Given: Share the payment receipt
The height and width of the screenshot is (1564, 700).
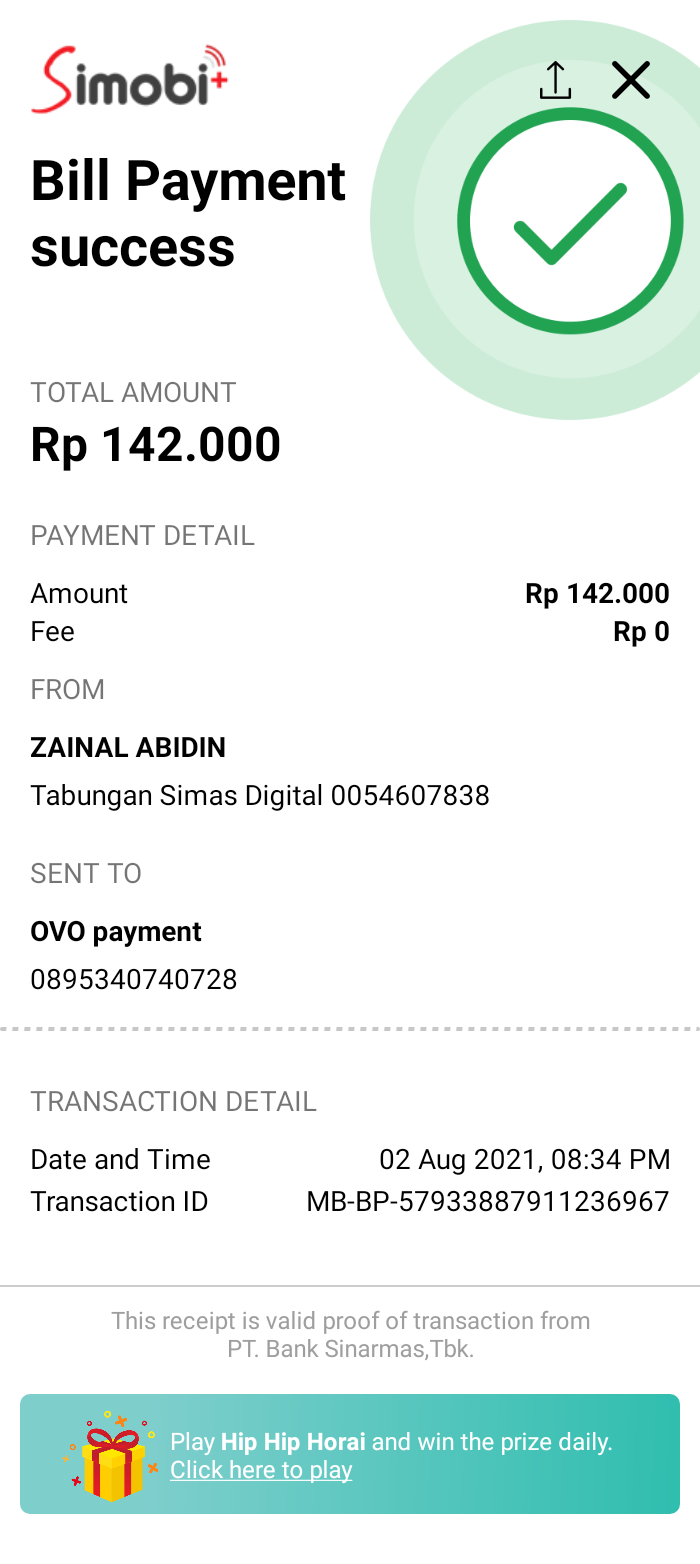Looking at the screenshot, I should coord(555,81).
